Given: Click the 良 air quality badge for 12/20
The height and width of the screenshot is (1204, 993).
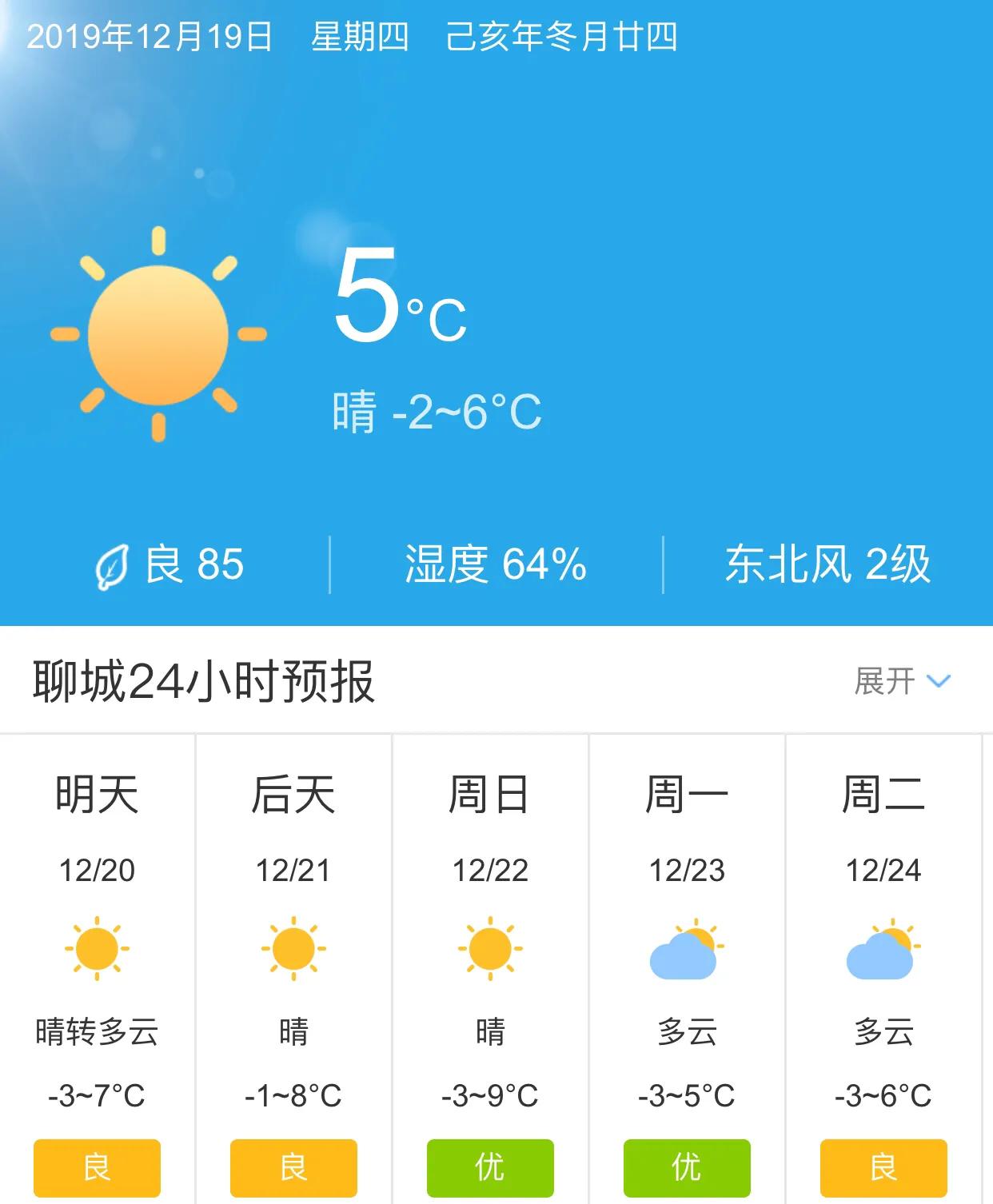Looking at the screenshot, I should (96, 1167).
